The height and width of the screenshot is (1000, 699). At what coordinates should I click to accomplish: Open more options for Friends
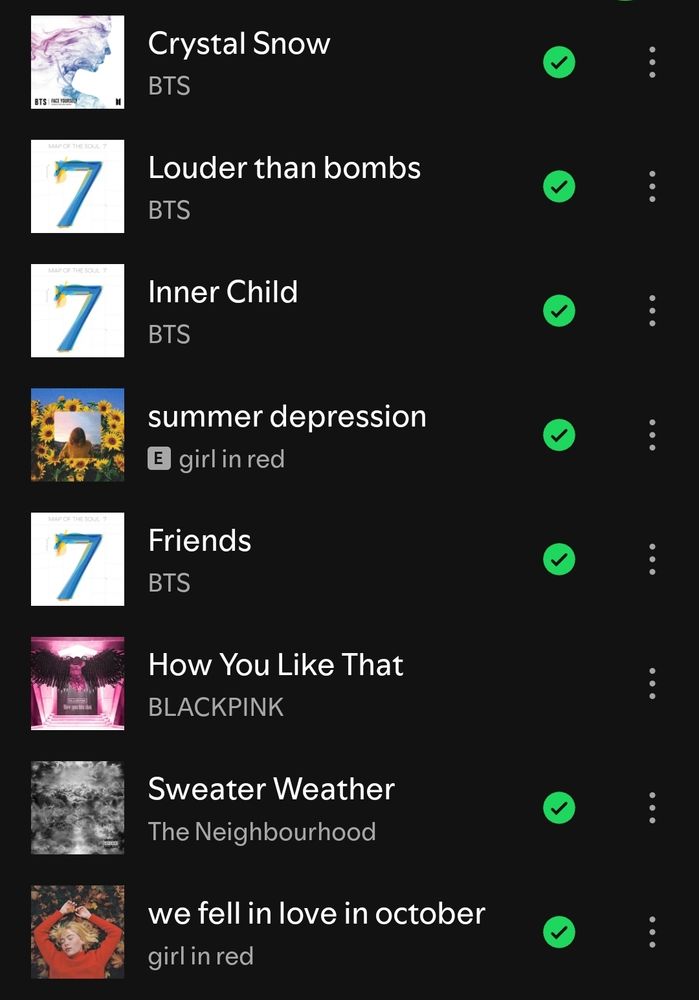[652, 559]
